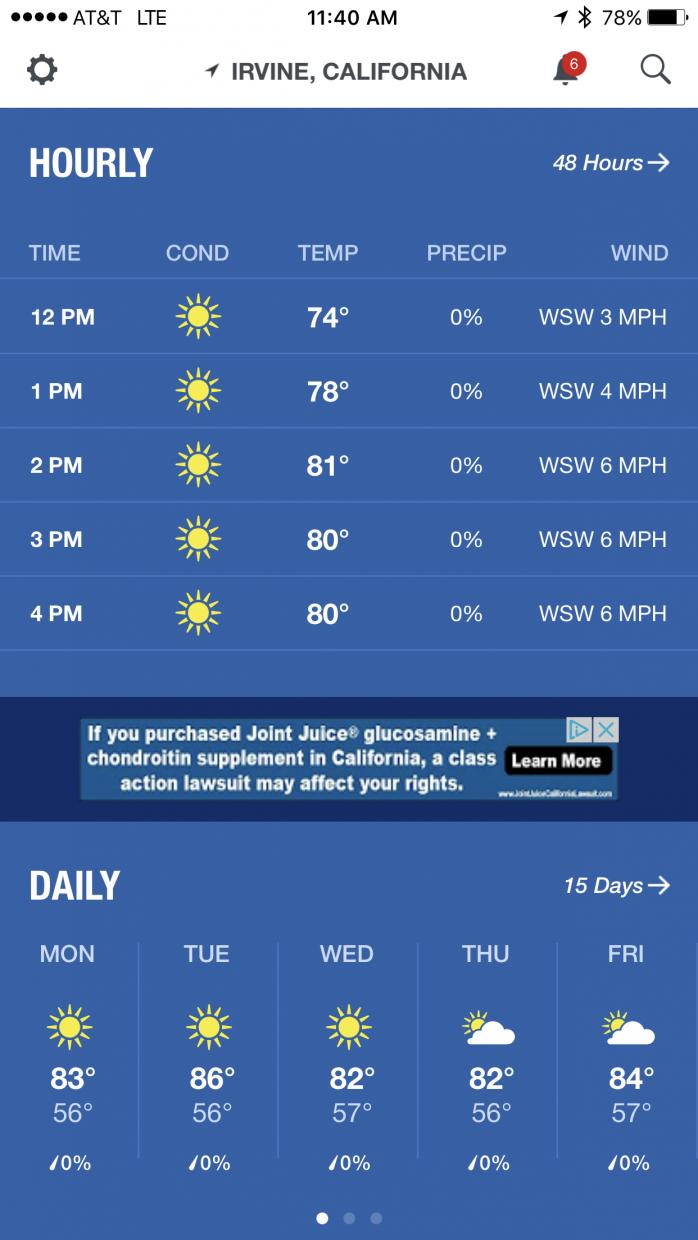Open the settings gear
The height and width of the screenshot is (1240, 698).
[x=42, y=71]
